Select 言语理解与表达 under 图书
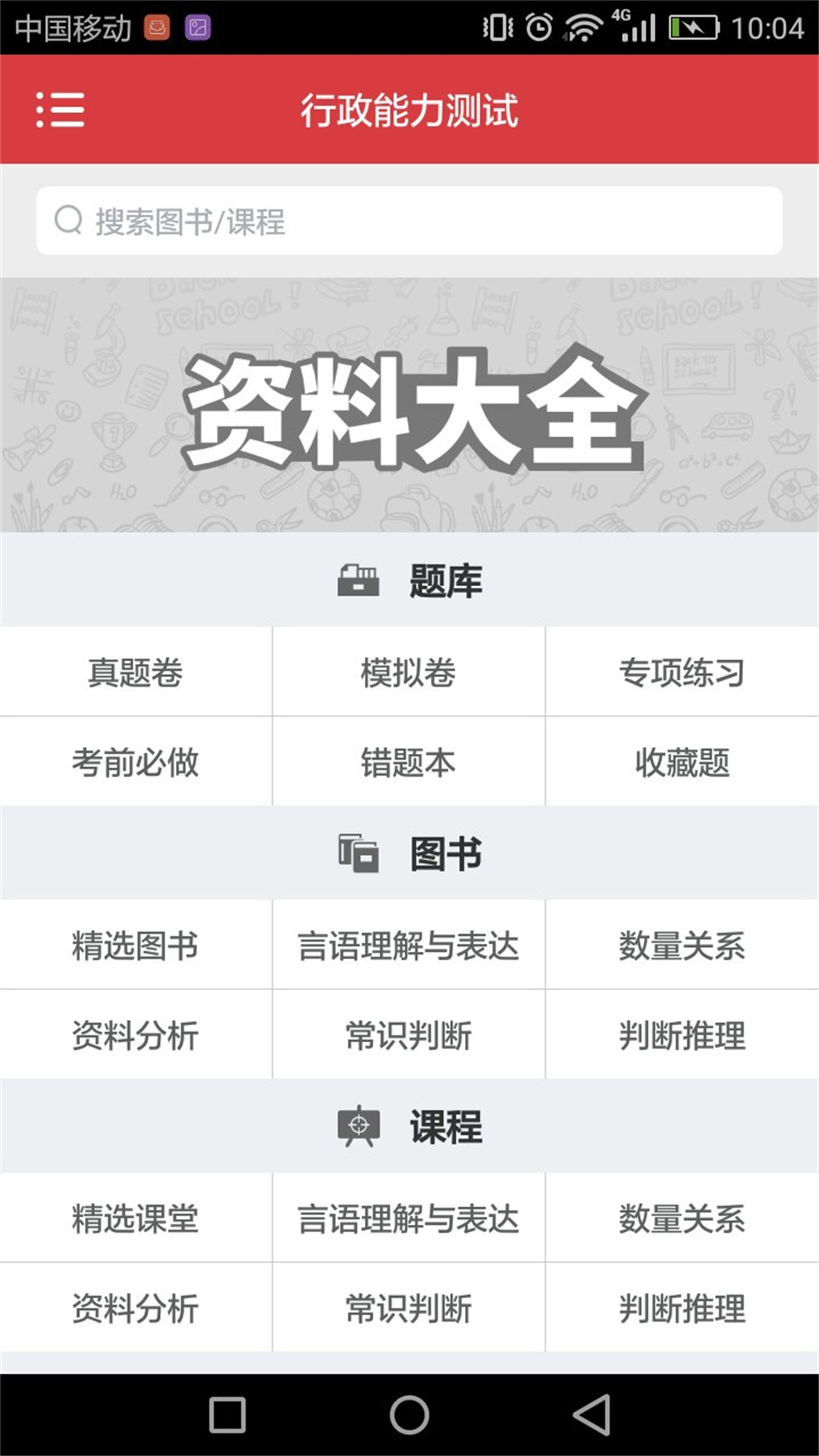This screenshot has height=1456, width=819. coord(409,945)
